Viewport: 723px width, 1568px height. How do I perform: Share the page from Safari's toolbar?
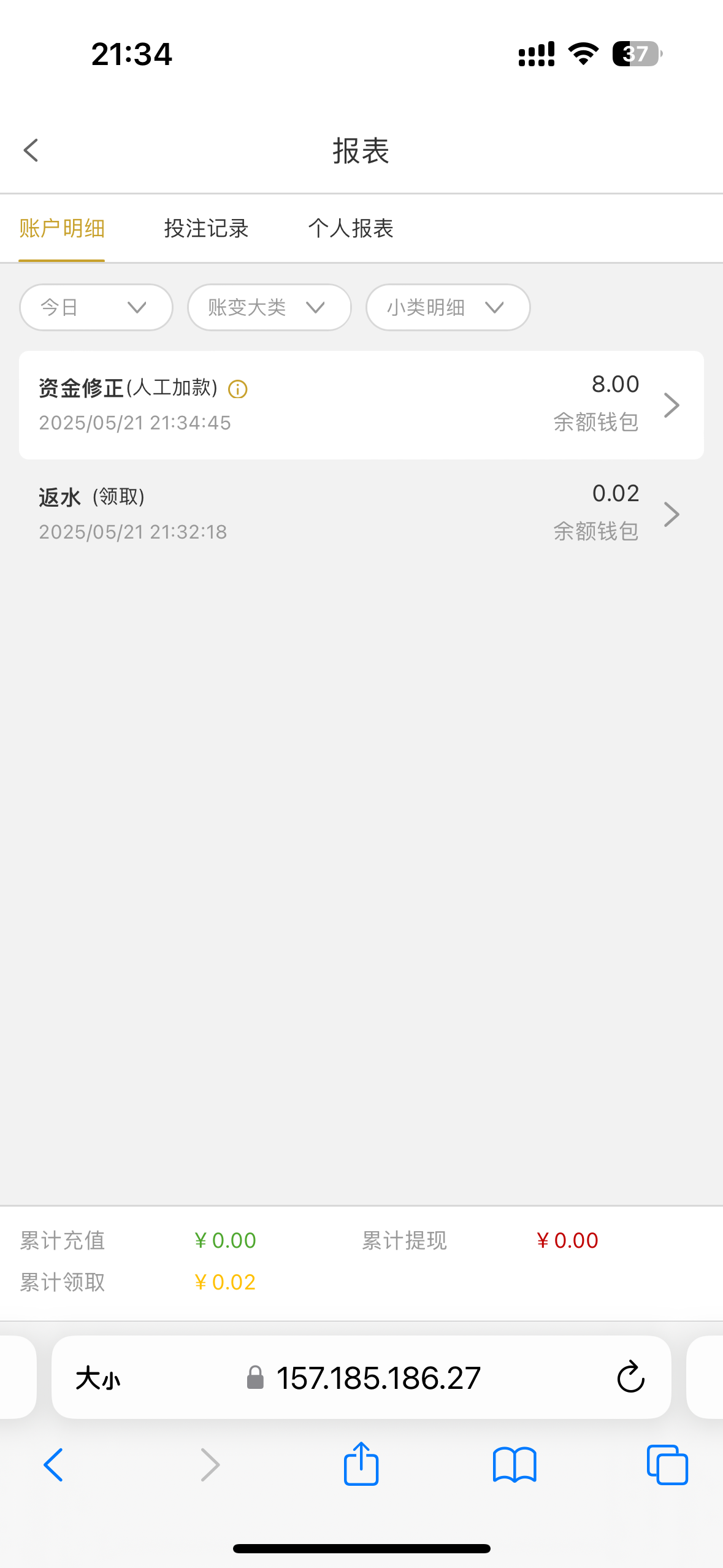361,1464
